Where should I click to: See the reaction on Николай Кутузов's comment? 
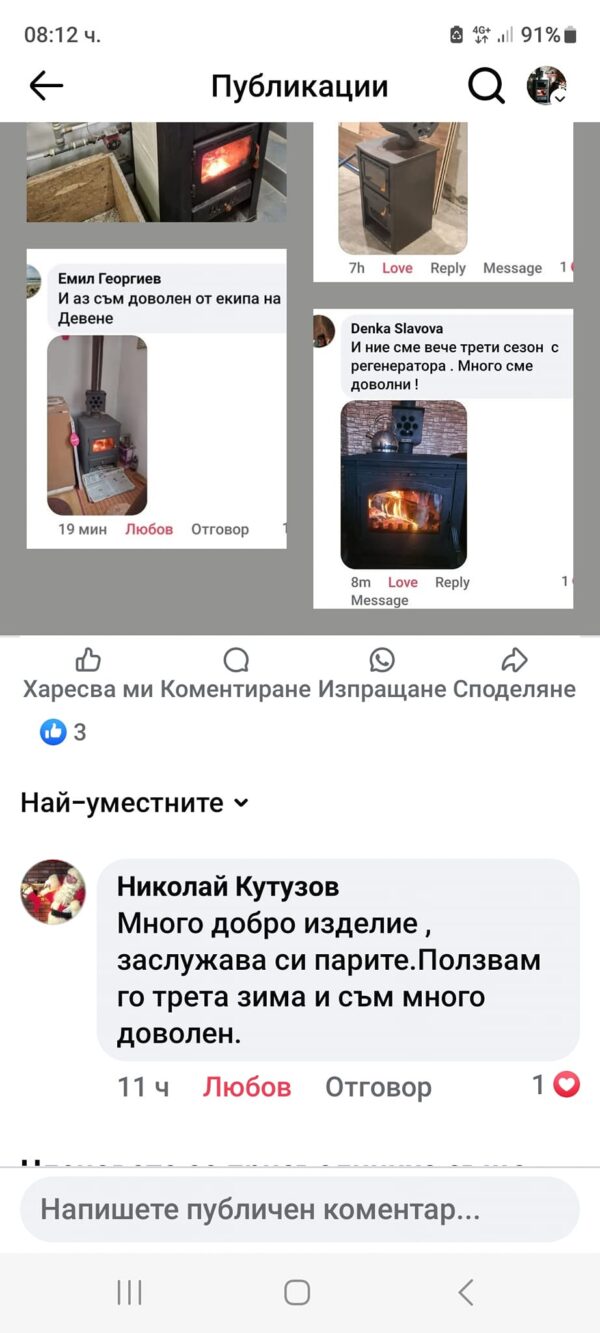click(x=557, y=1085)
